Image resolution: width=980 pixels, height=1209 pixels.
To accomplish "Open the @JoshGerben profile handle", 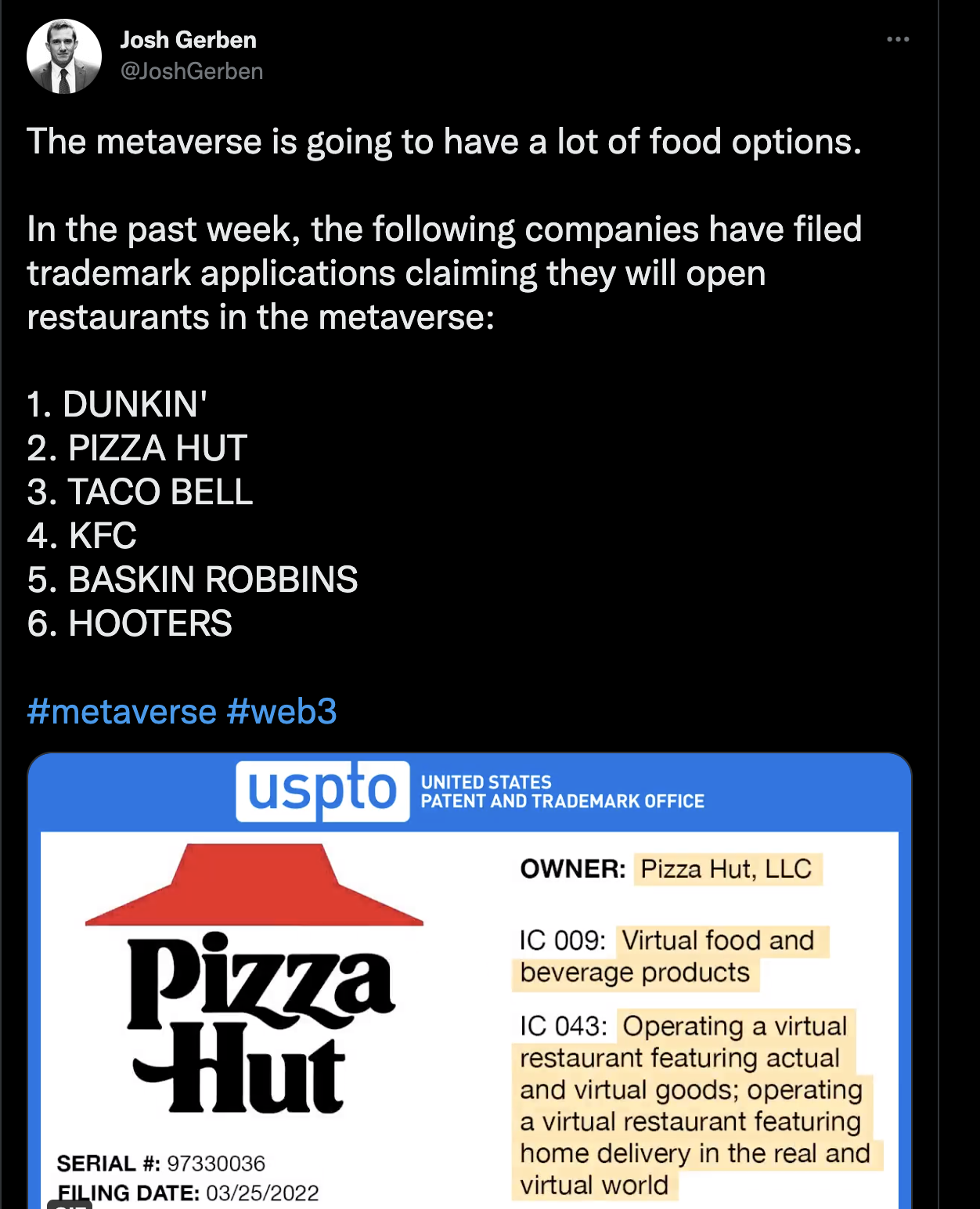I will (x=192, y=71).
